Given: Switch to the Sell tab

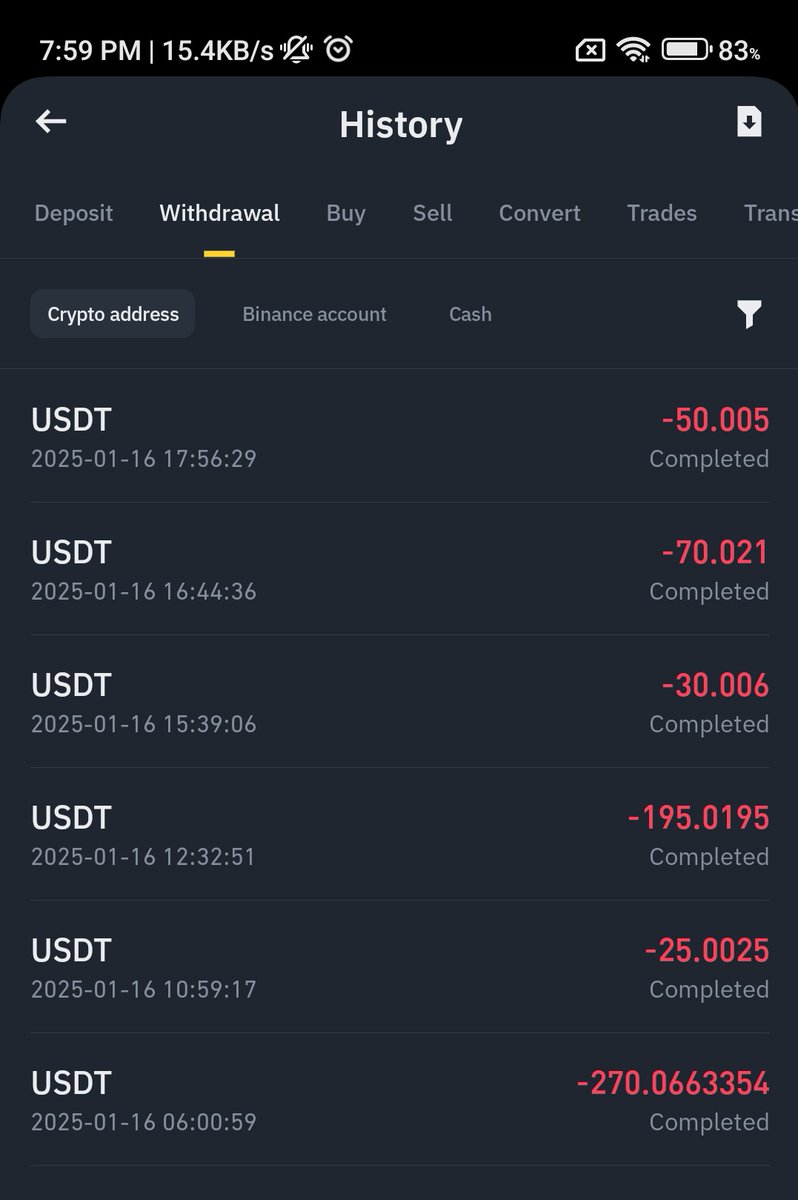Looking at the screenshot, I should point(432,213).
